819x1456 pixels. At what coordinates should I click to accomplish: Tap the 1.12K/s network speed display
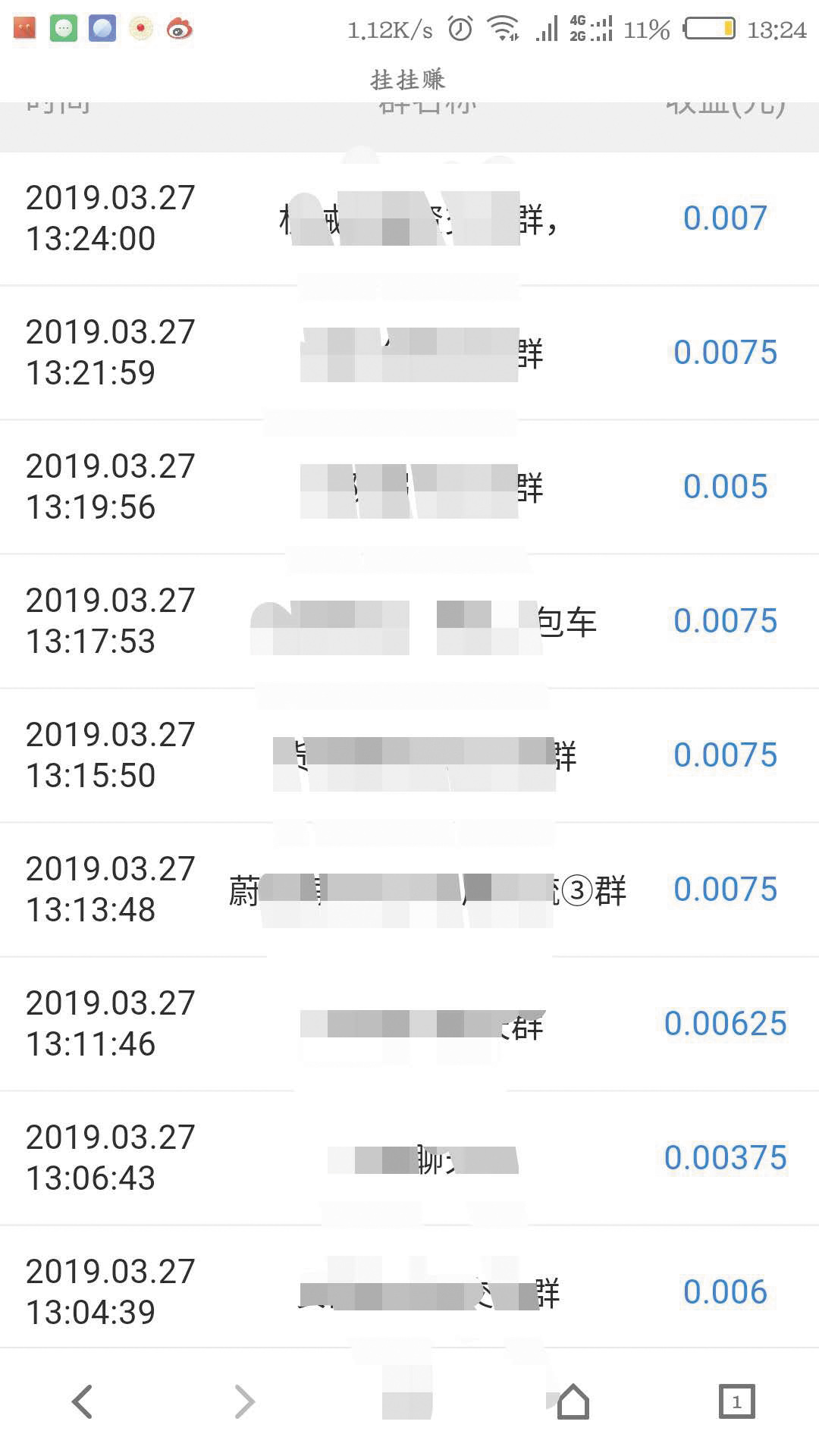pos(388,29)
